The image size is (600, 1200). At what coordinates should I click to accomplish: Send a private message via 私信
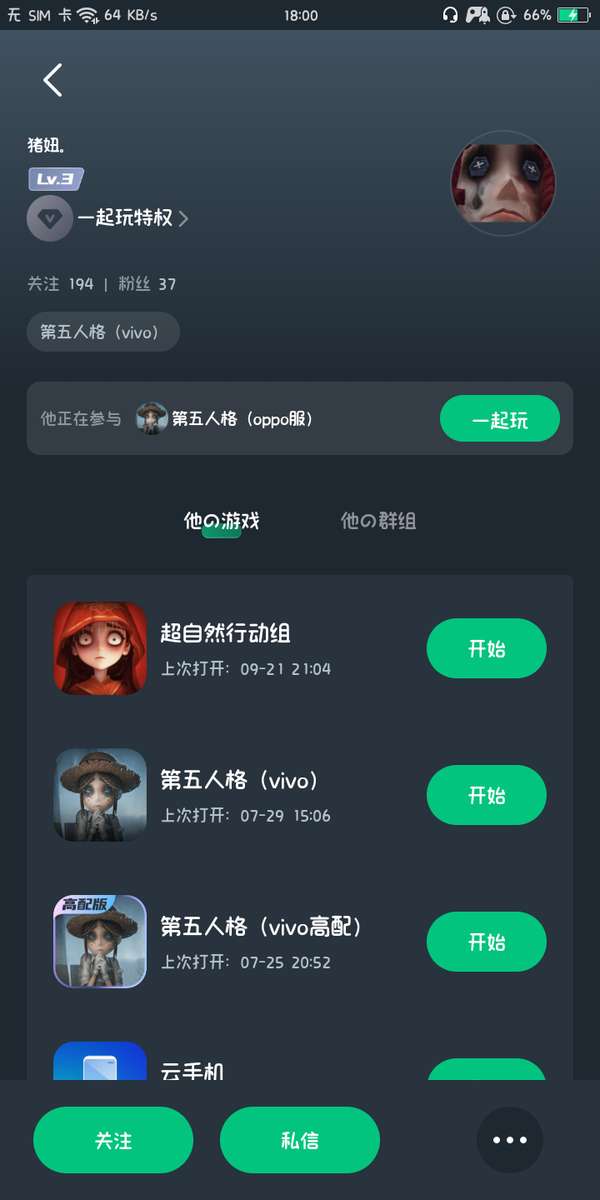tap(299, 1140)
